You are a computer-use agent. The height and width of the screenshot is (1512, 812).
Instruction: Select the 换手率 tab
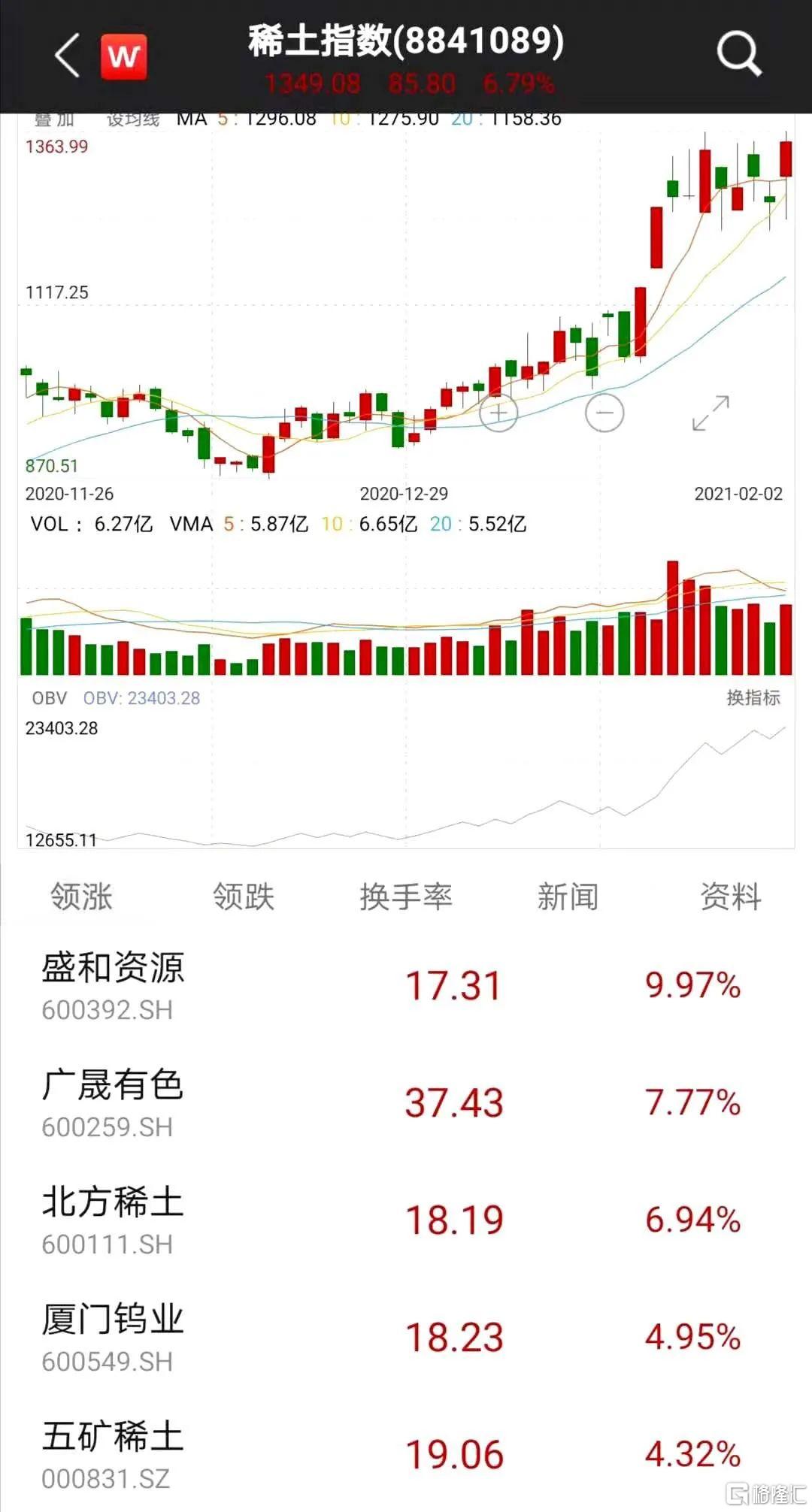406,897
